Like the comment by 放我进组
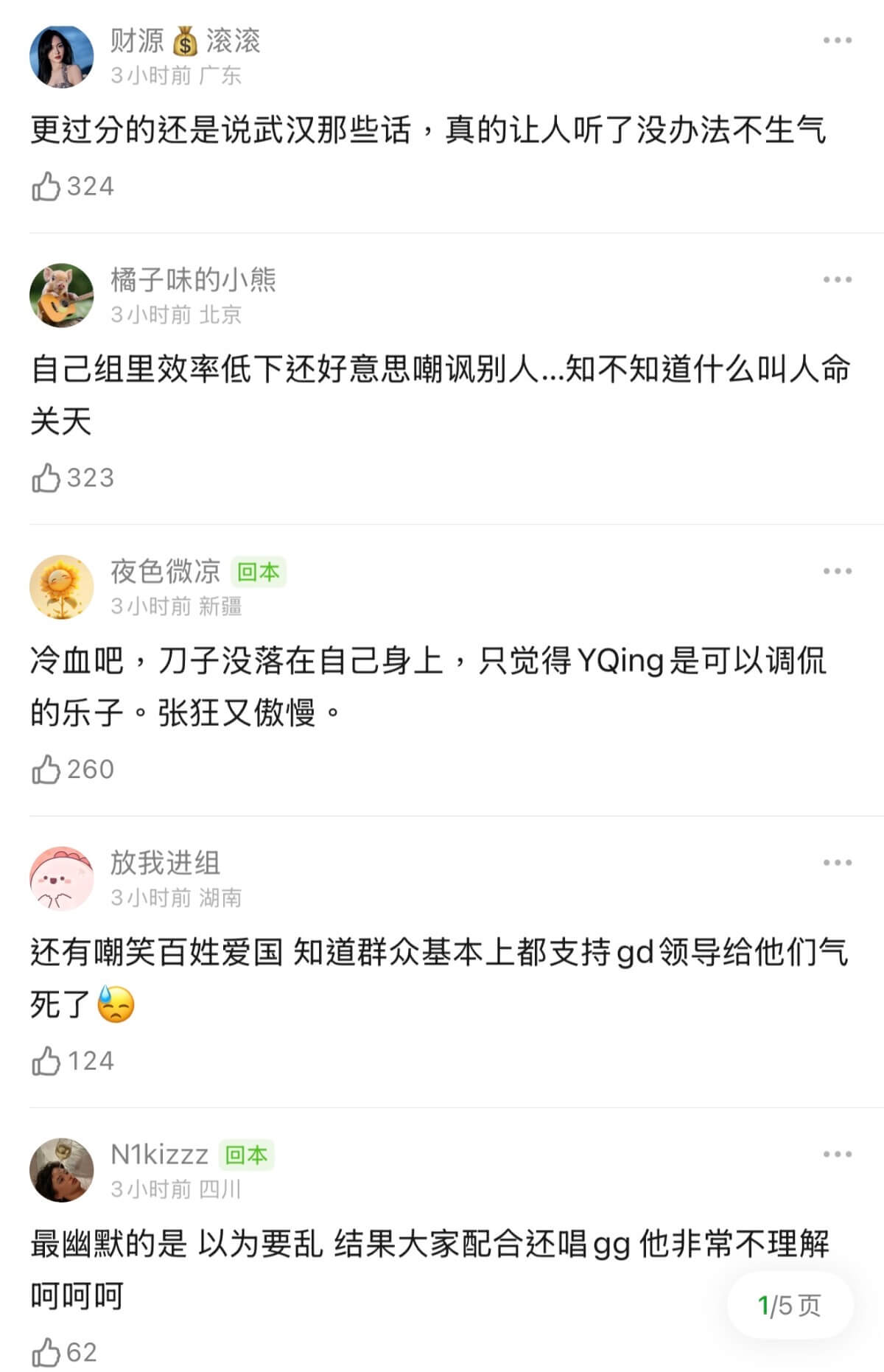This screenshot has height=1372, width=884. [x=46, y=1062]
